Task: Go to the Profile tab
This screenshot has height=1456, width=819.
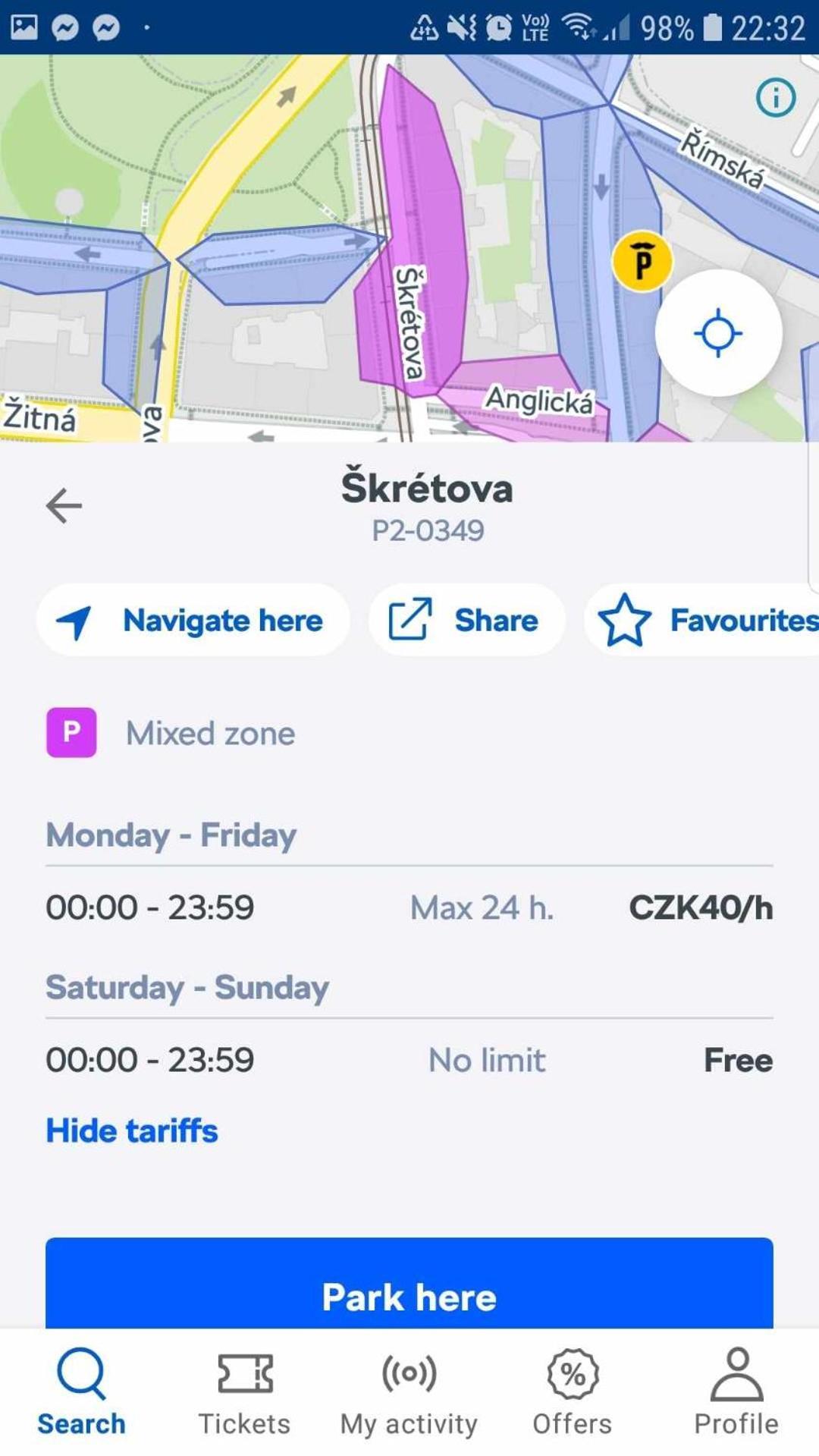Action: [x=736, y=1392]
